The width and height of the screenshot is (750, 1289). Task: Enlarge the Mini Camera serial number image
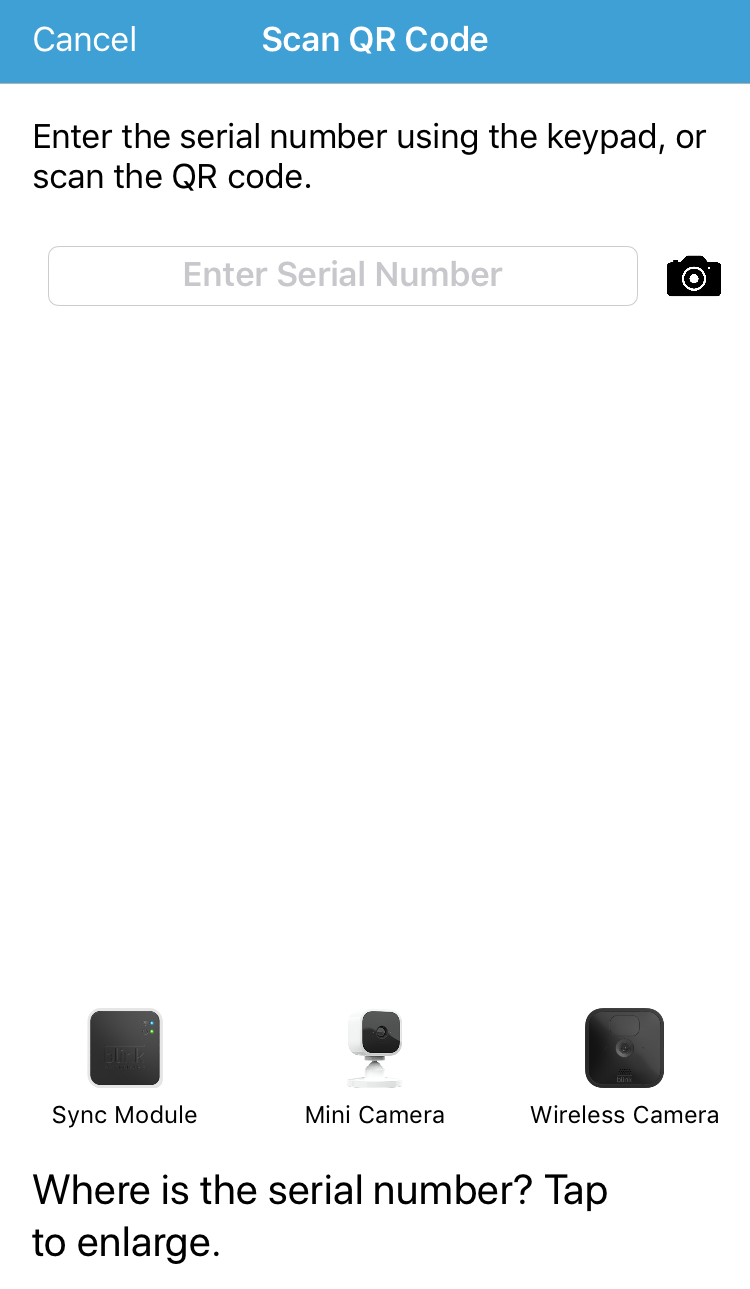[375, 1048]
